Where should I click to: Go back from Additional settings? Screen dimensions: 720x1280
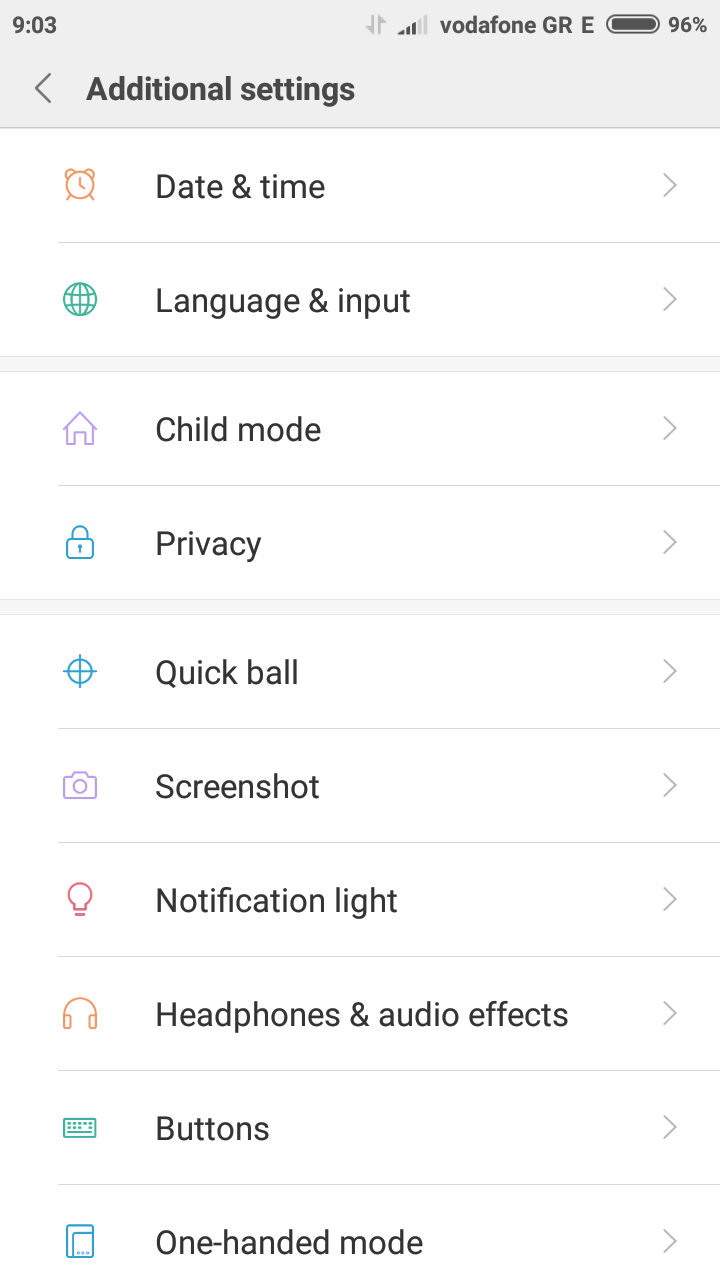(x=43, y=89)
